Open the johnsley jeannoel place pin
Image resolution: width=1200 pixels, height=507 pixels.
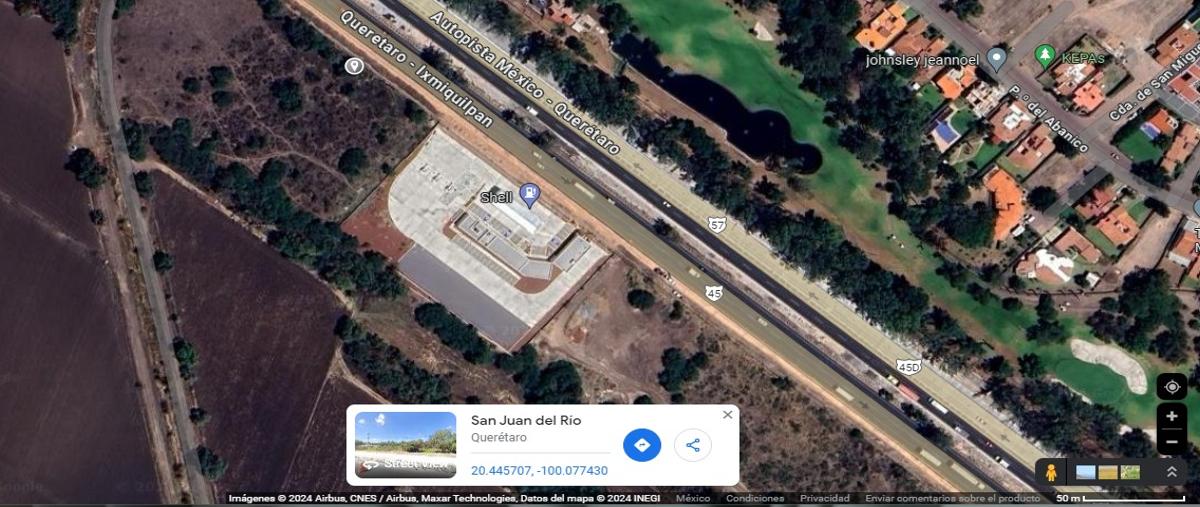point(995,57)
